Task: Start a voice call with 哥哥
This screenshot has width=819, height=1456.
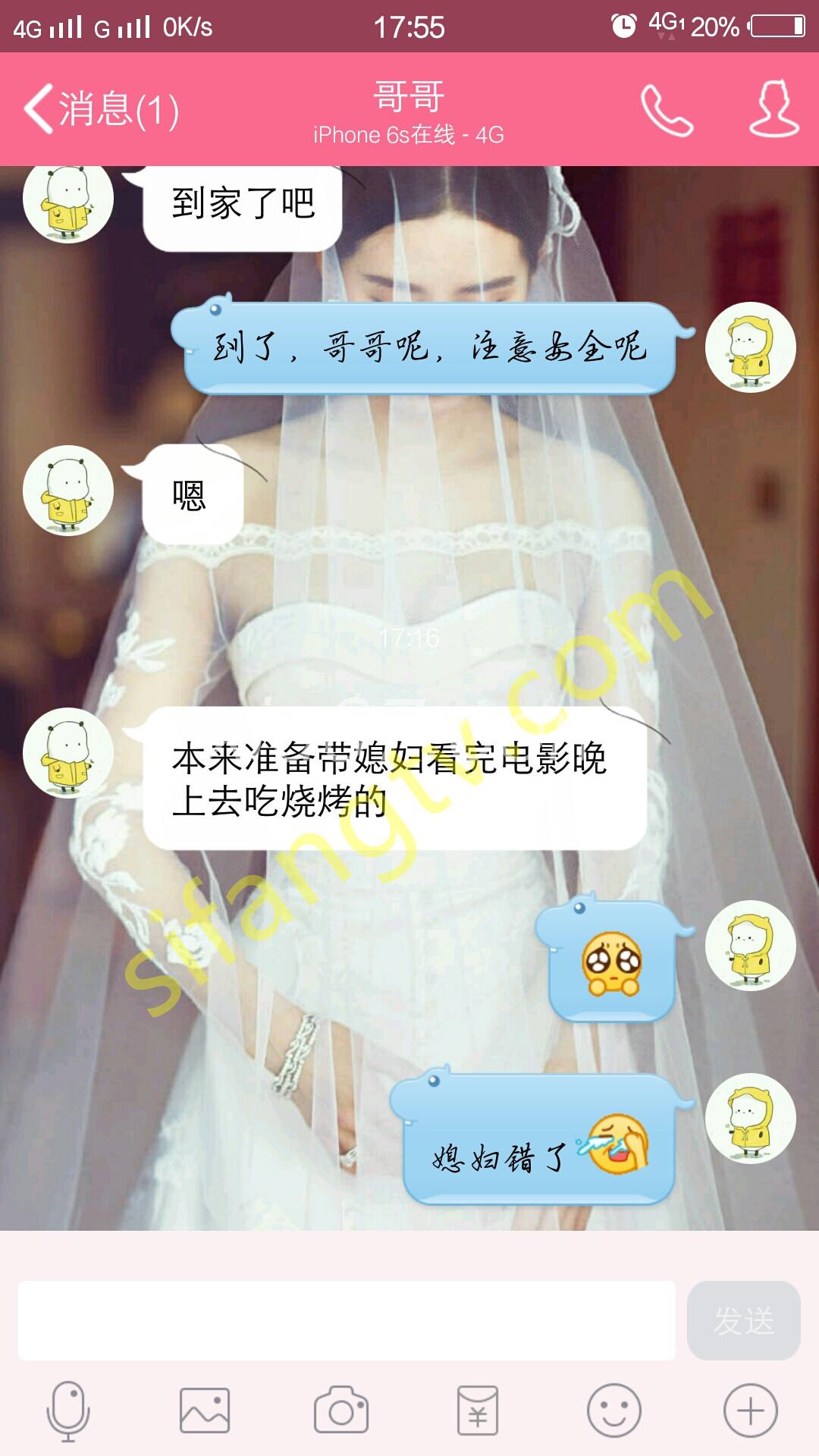Action: [667, 111]
